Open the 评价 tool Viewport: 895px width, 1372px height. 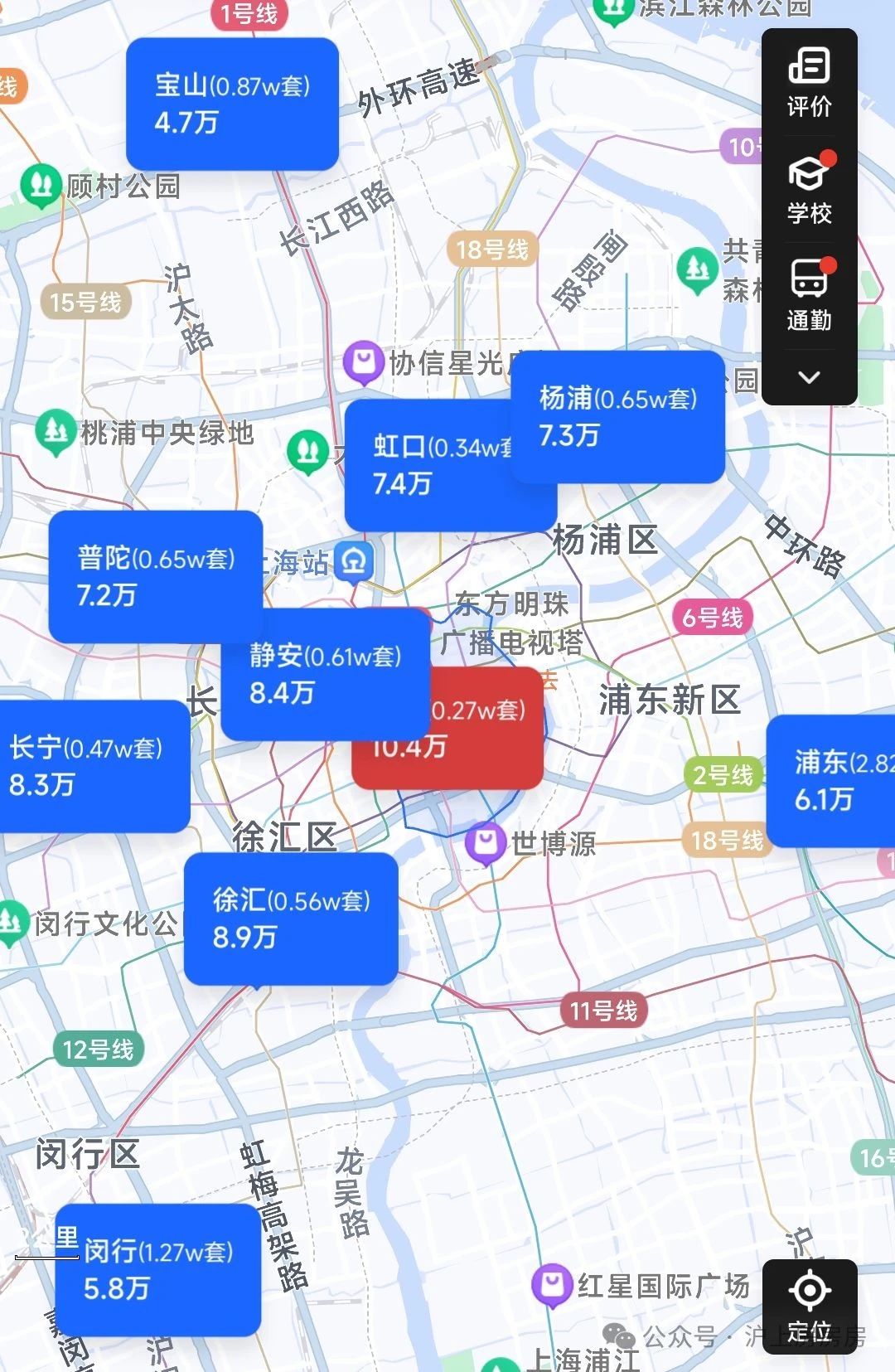point(809,83)
